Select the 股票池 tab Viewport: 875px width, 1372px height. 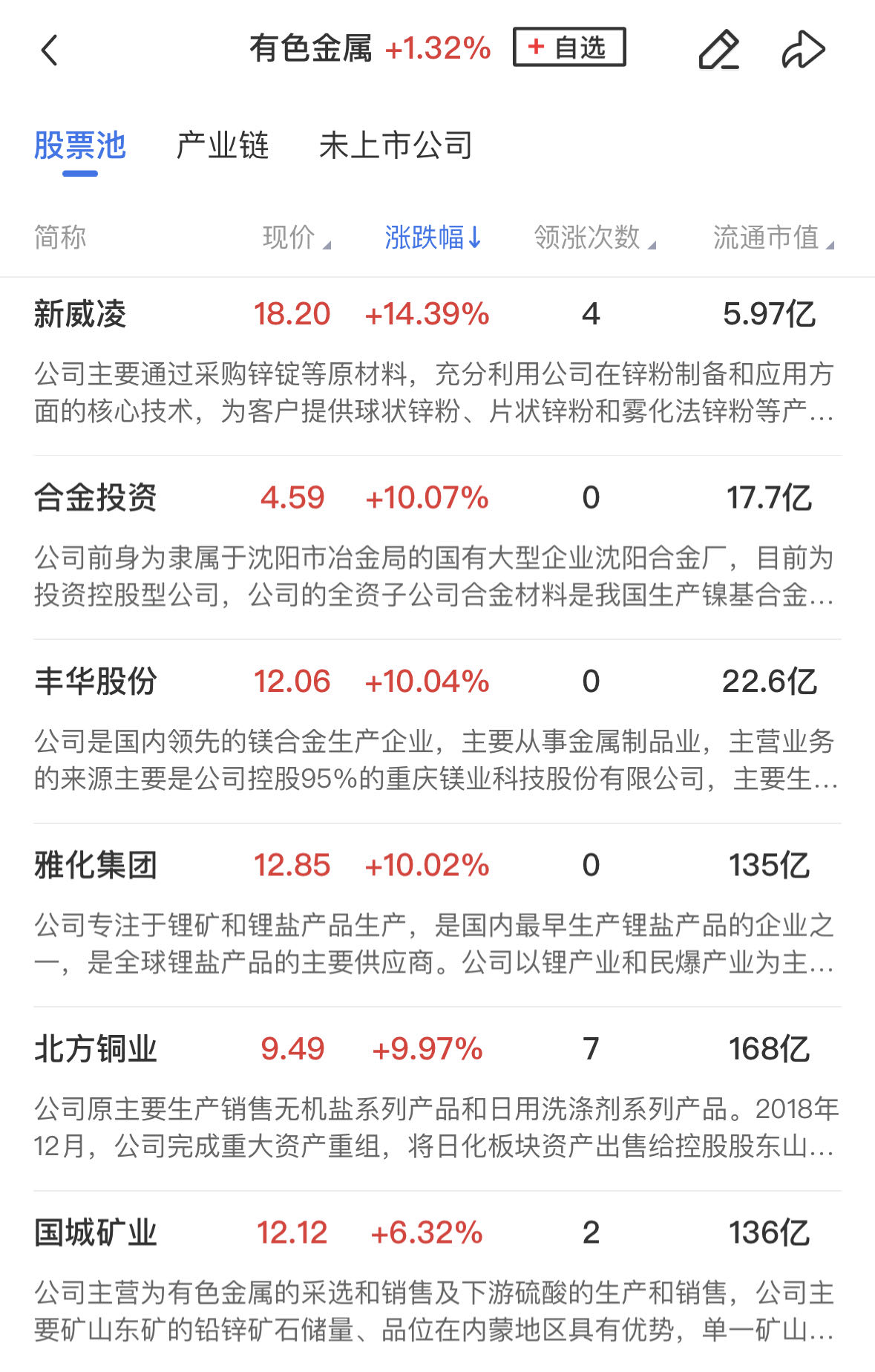click(80, 146)
